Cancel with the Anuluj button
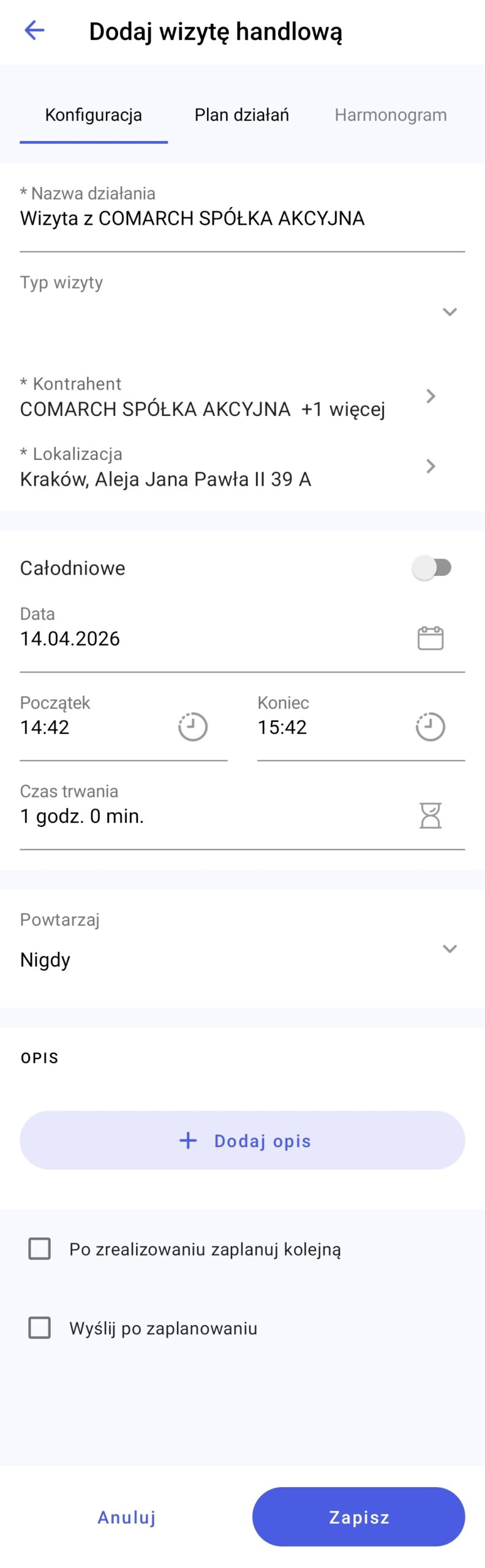 click(127, 1517)
